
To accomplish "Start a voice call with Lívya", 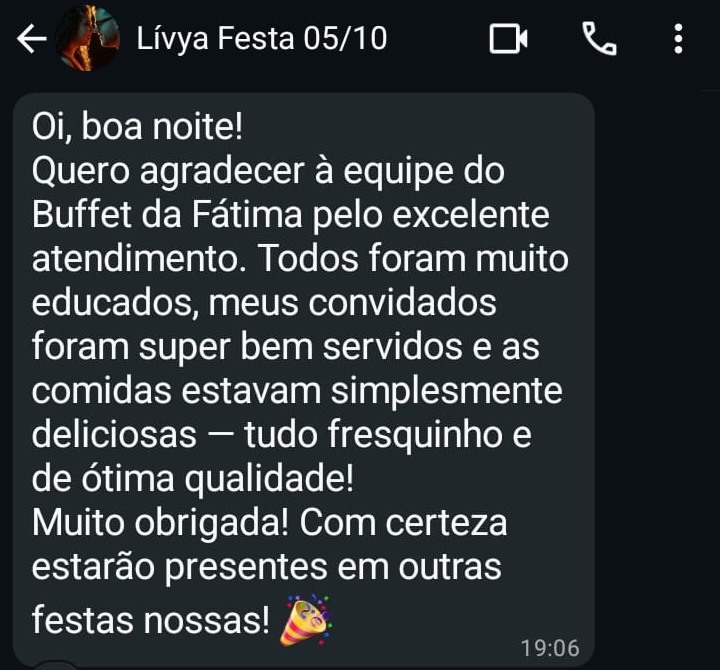I will (x=598, y=39).
